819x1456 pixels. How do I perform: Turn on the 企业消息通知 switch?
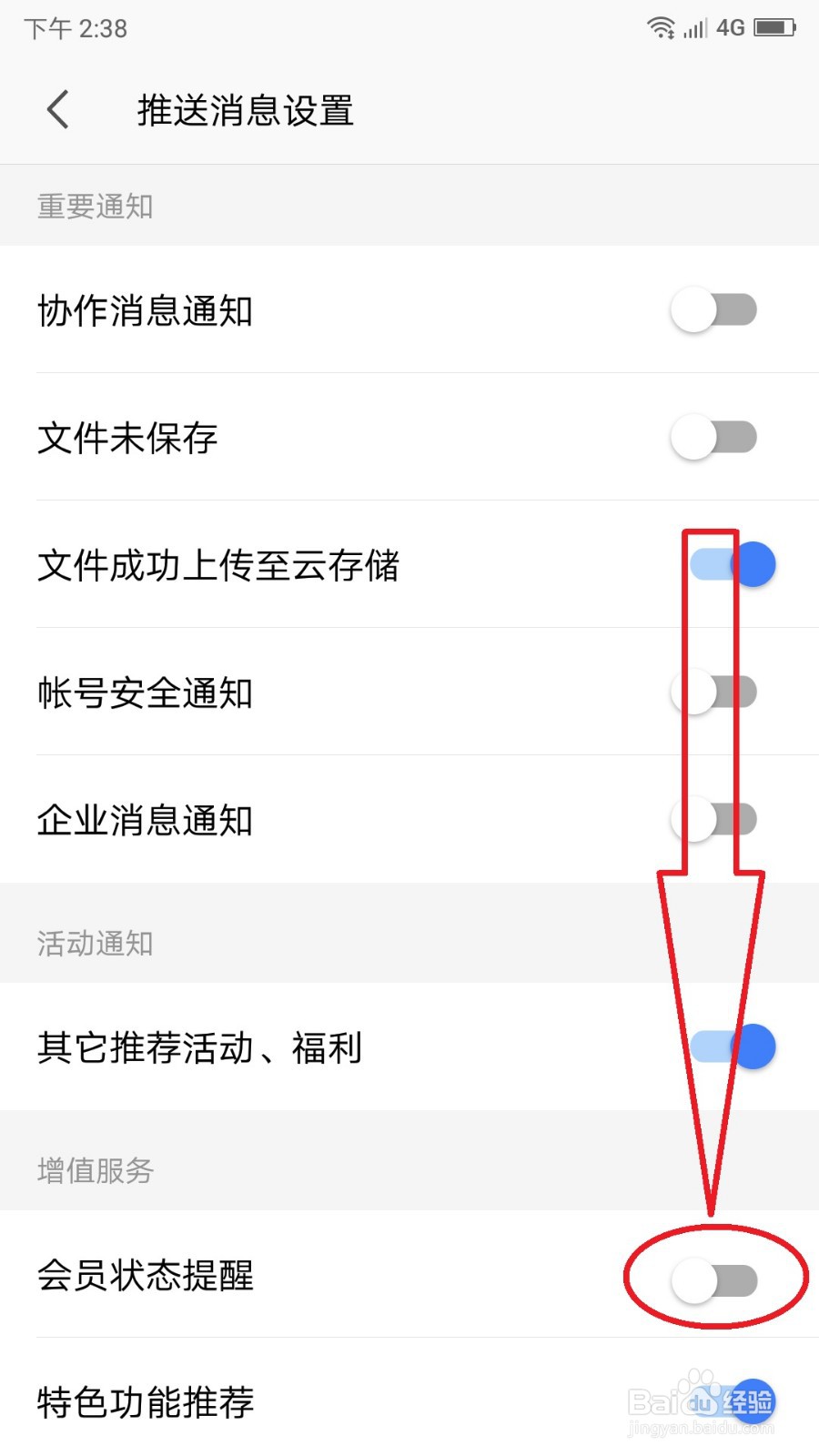pos(713,819)
